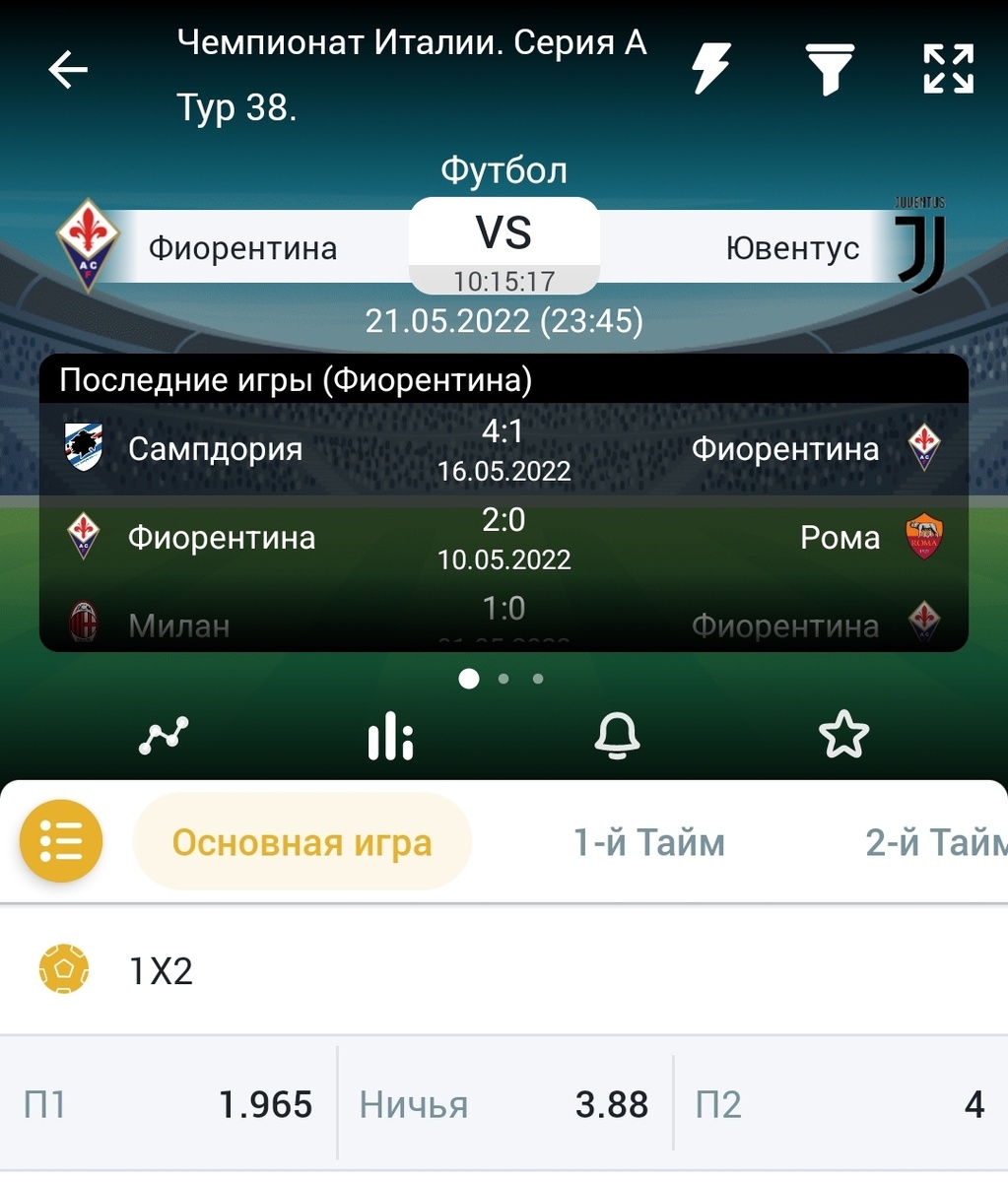Open the bar chart icon
This screenshot has width=1008, height=1182.
[390, 736]
